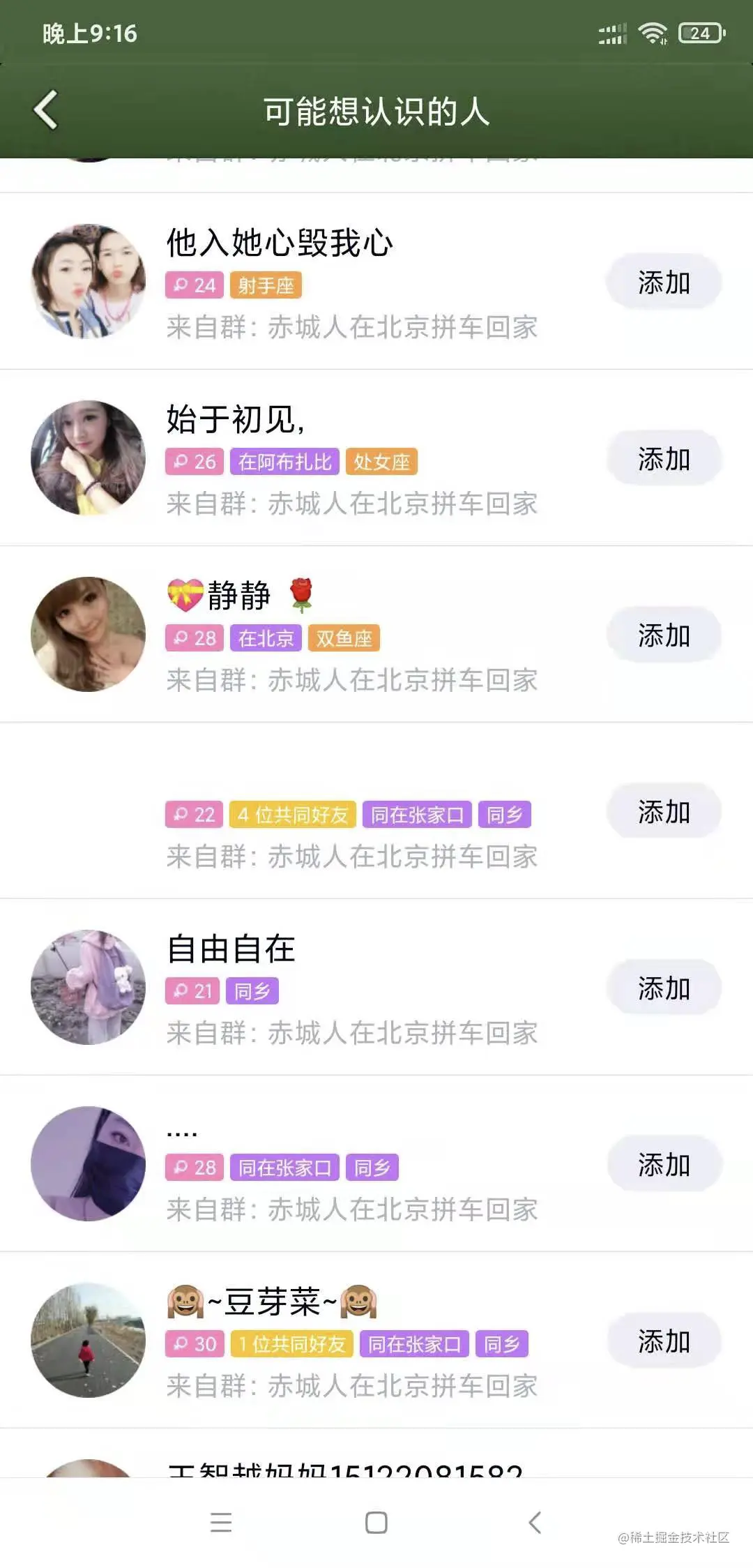Add ~豆芽菜~ as a friend
This screenshot has width=753, height=1568.
pos(663,1341)
